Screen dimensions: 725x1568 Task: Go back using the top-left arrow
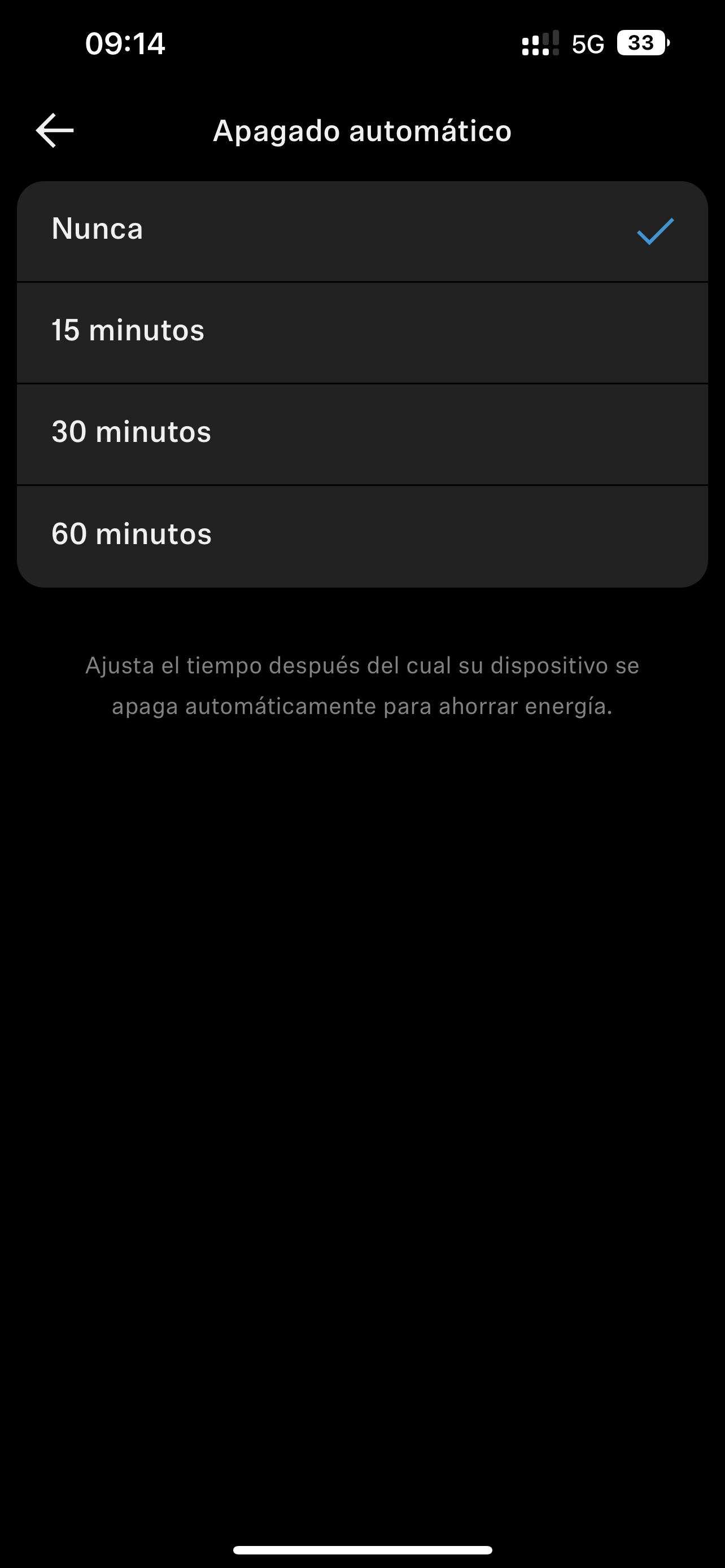click(x=55, y=130)
